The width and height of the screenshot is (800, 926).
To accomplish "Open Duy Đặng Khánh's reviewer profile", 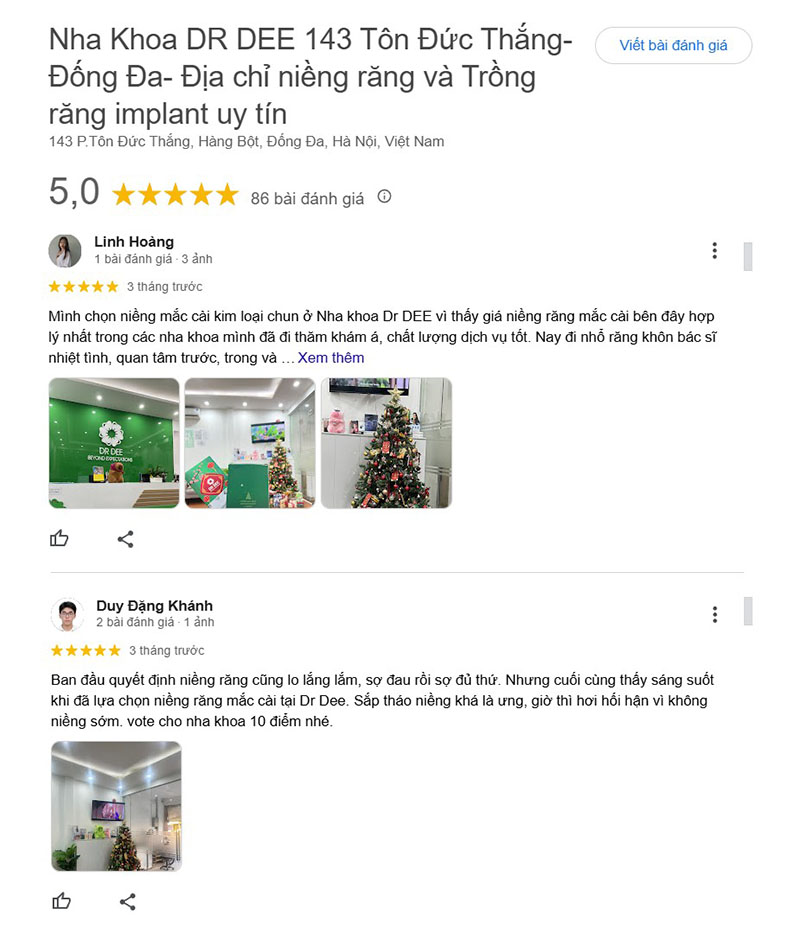I will [x=154, y=606].
